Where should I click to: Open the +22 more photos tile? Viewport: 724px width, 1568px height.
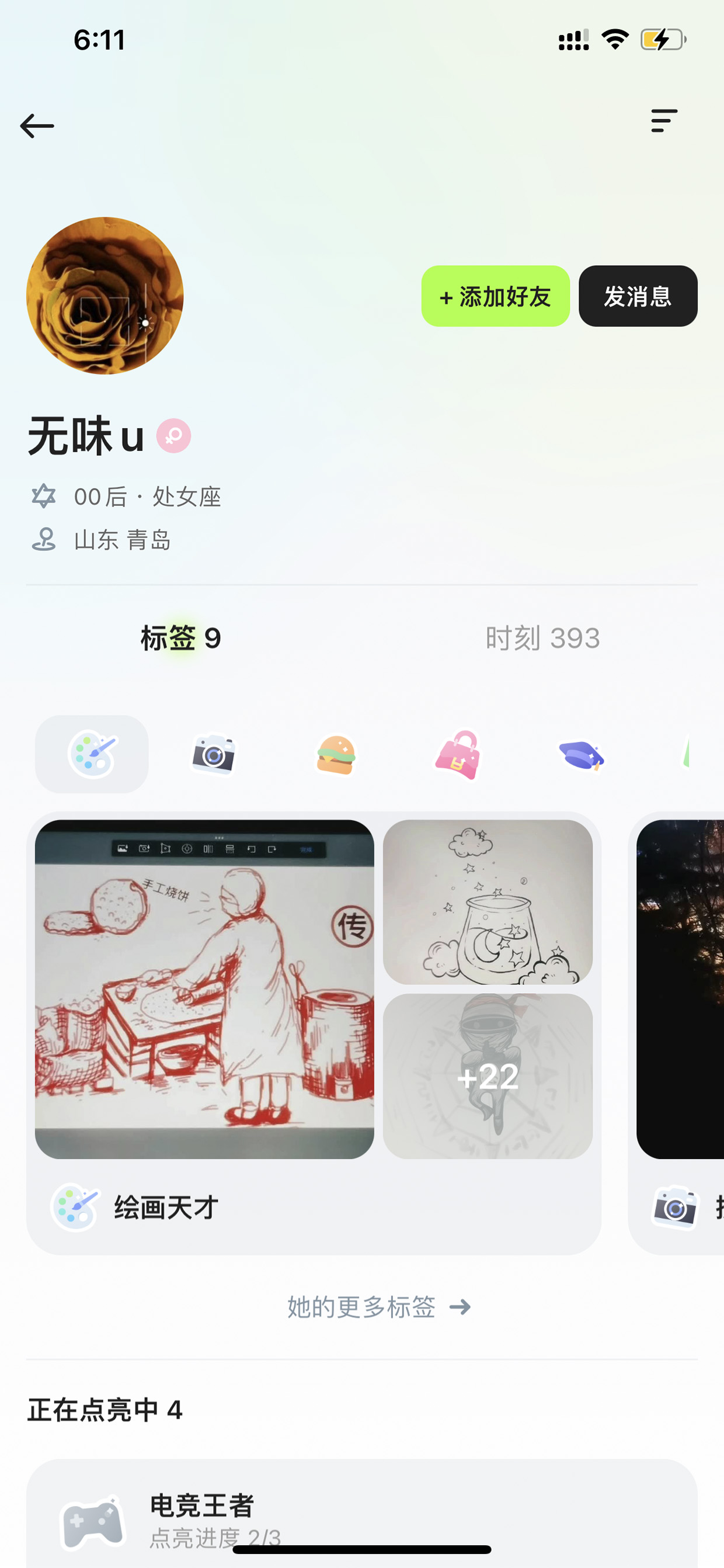click(488, 1076)
